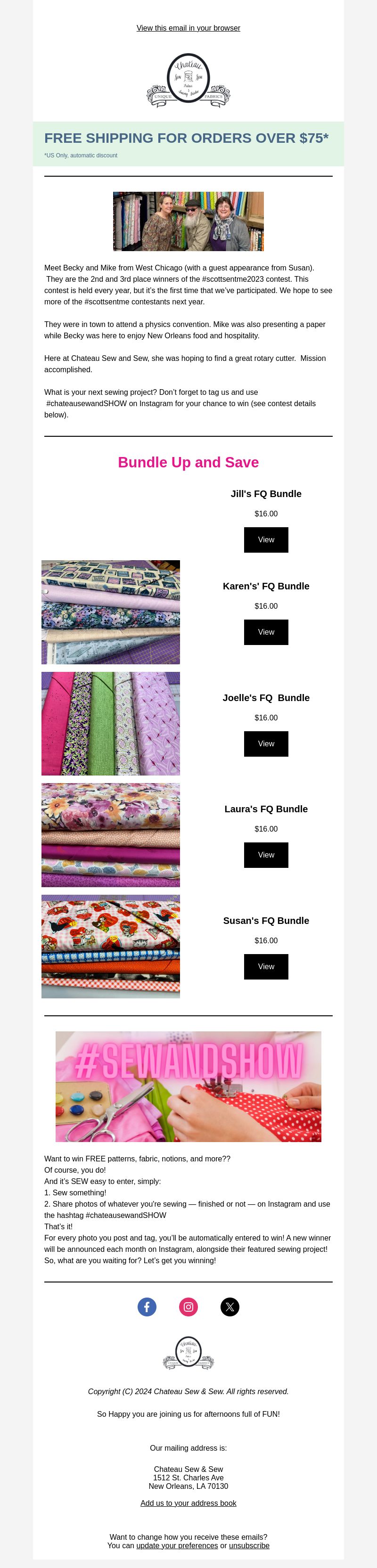Image resolution: width=377 pixels, height=1568 pixels.
Task: Open the red hearts fabric bundle photo
Action: click(110, 946)
